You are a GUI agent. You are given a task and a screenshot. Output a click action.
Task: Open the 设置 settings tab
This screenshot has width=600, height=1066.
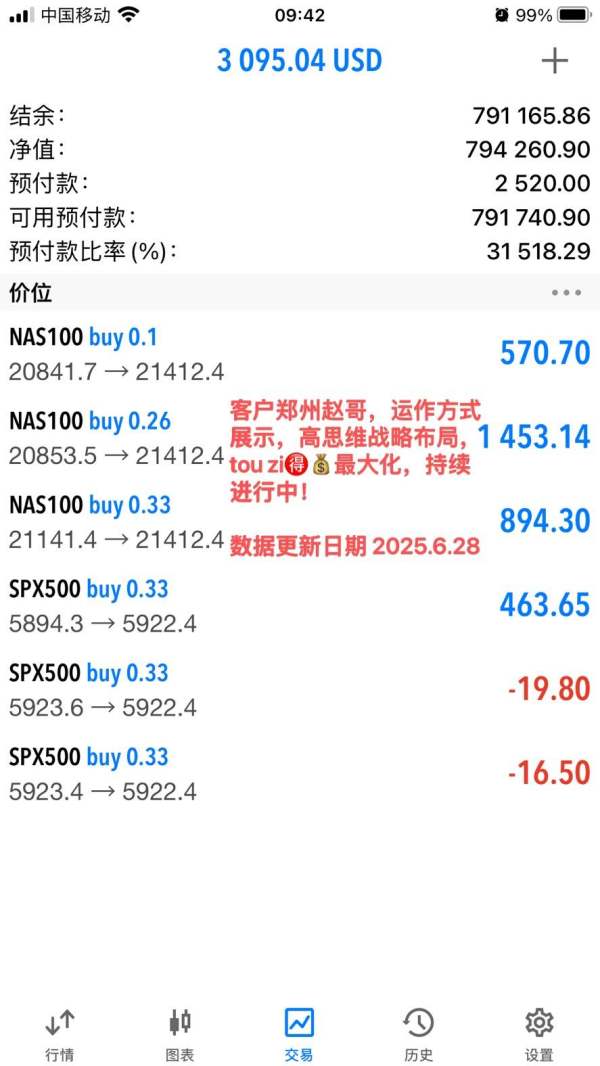click(x=540, y=1035)
